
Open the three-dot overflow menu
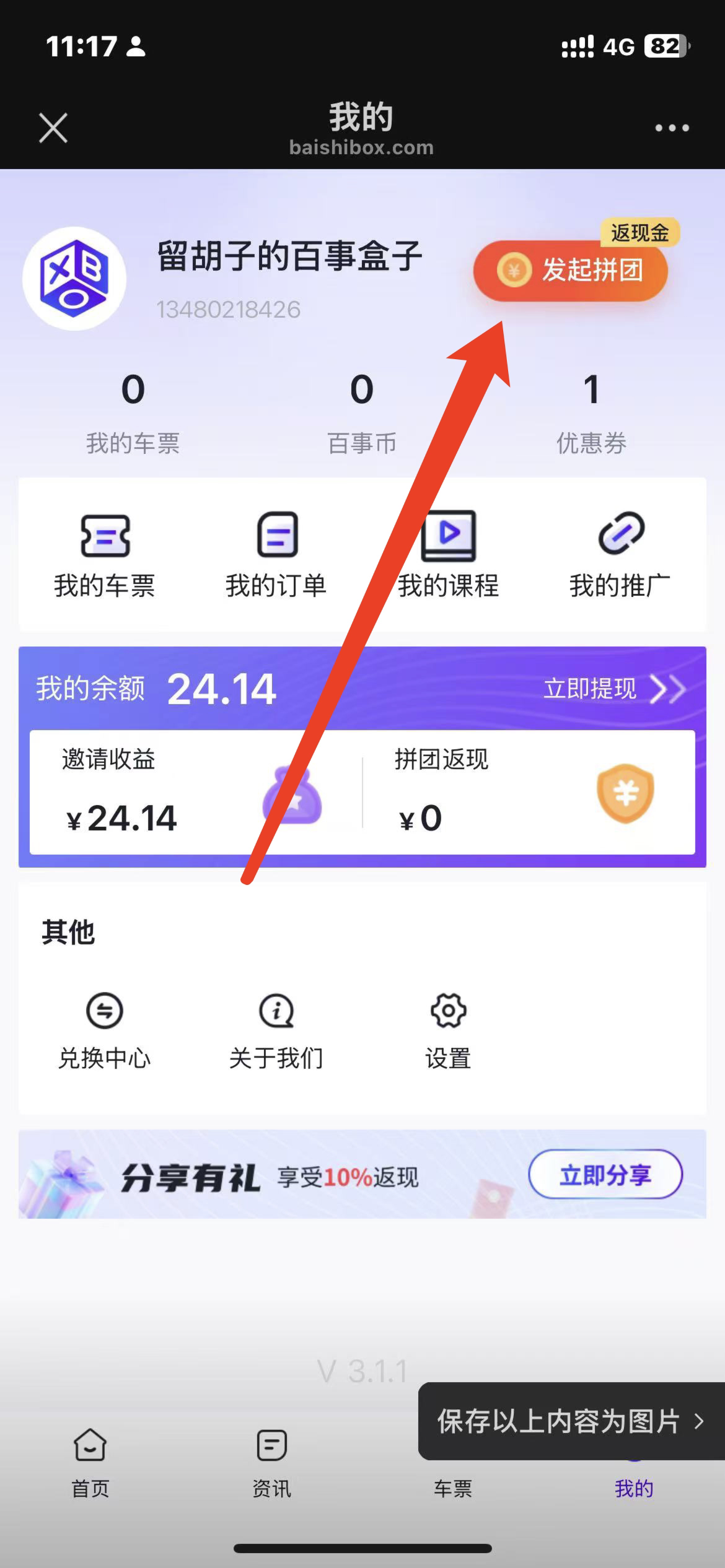click(672, 128)
